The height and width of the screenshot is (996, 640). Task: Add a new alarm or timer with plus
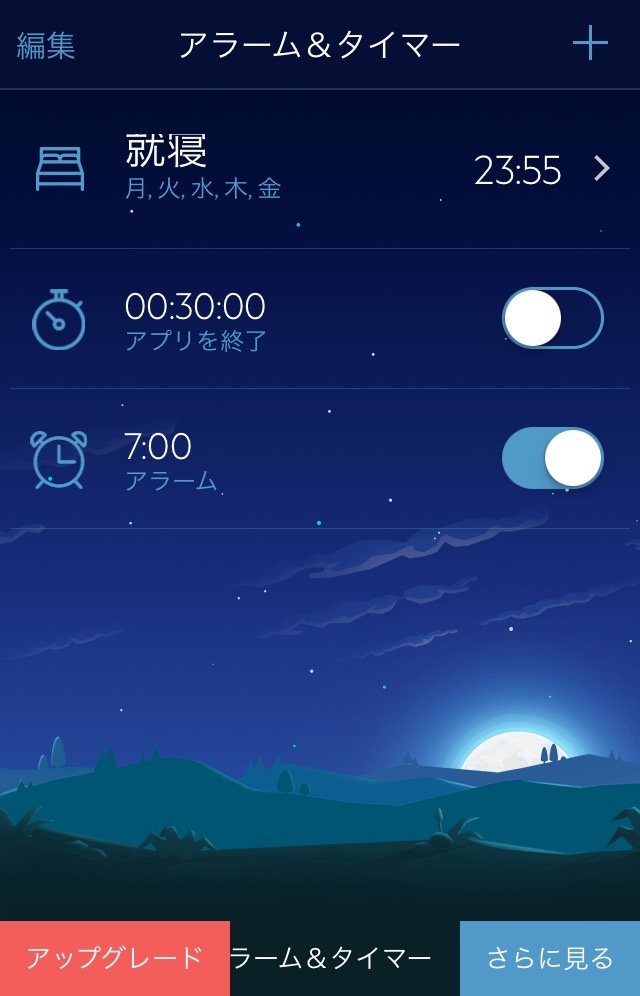pos(590,44)
